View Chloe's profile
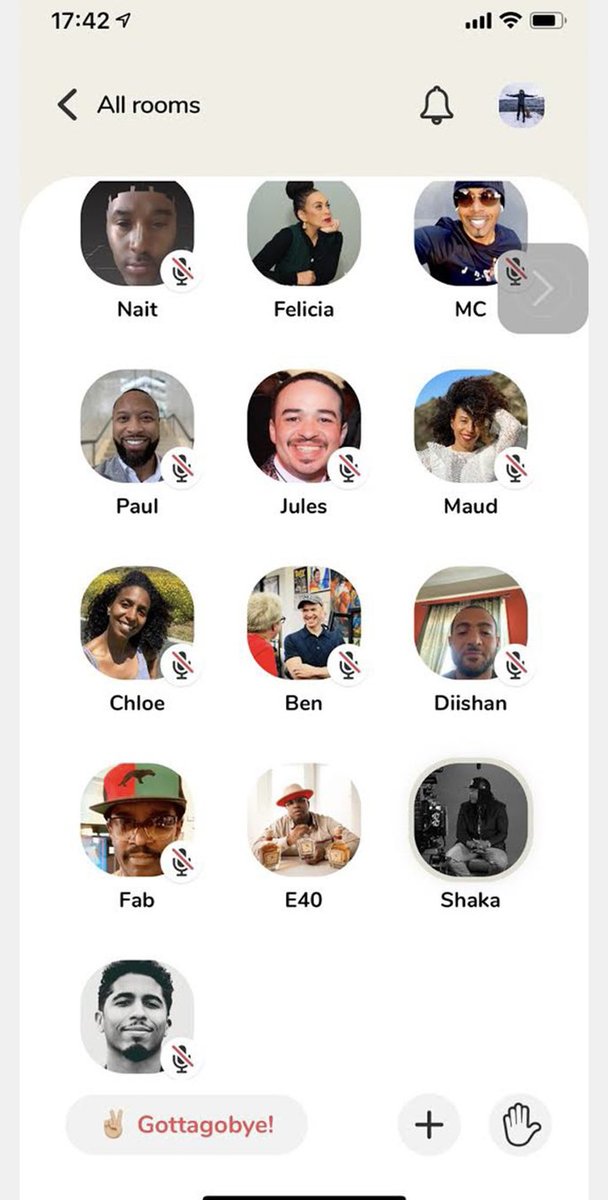608x1200 pixels. point(137,623)
